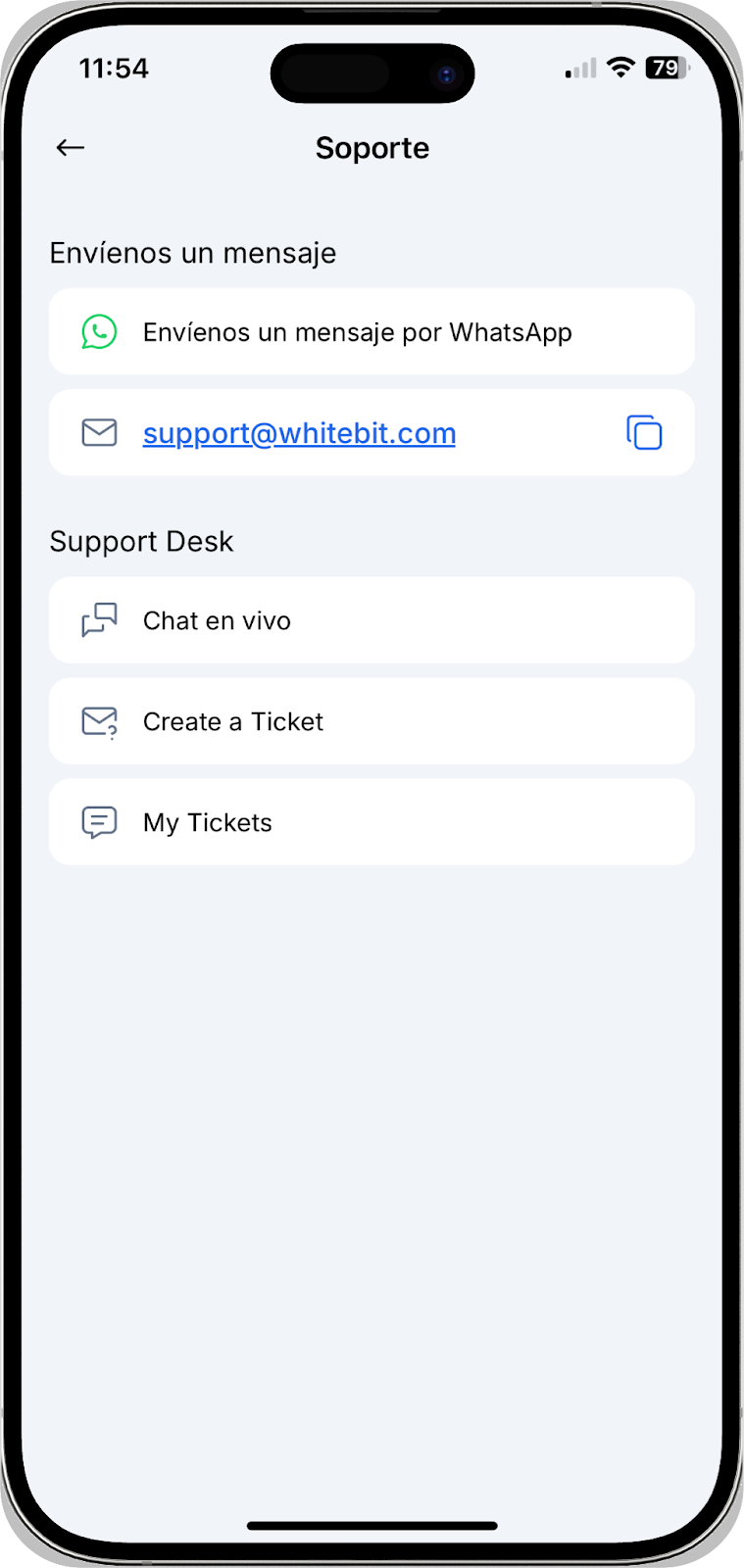Tap the support@whitebit.com email link
This screenshot has height=1568, width=744.
299,433
